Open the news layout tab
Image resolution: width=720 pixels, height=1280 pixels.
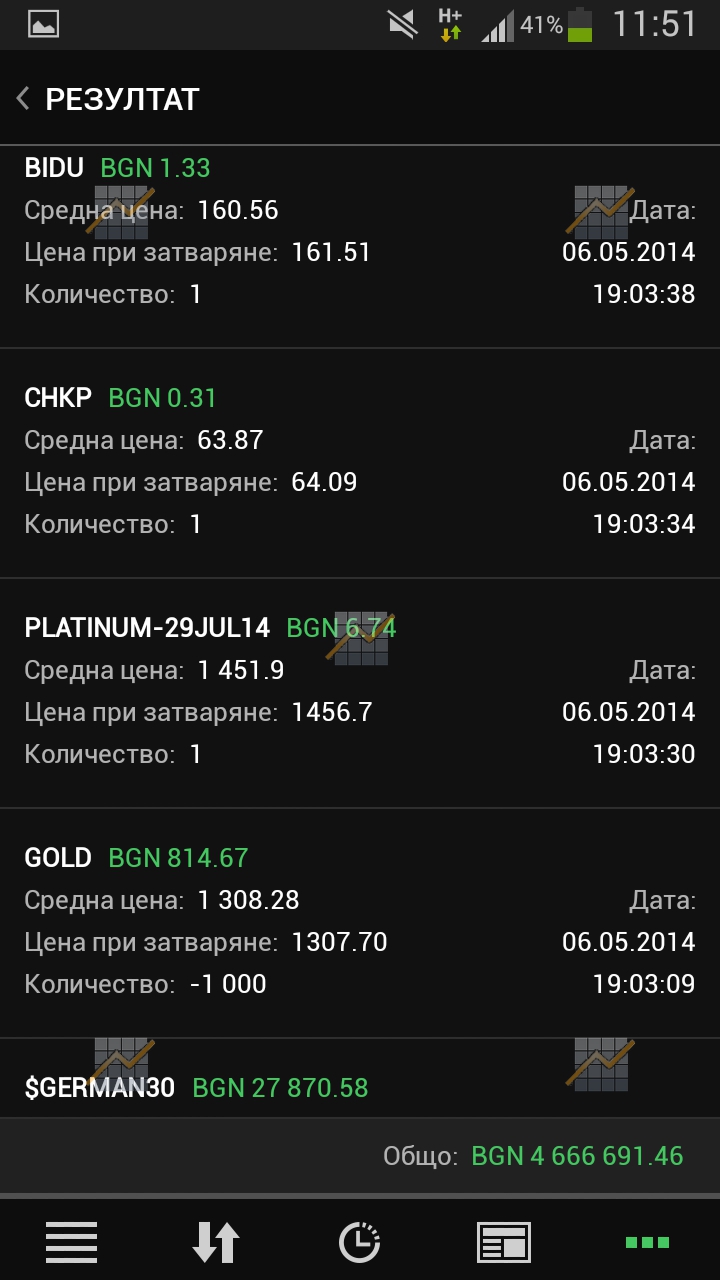pos(503,1242)
